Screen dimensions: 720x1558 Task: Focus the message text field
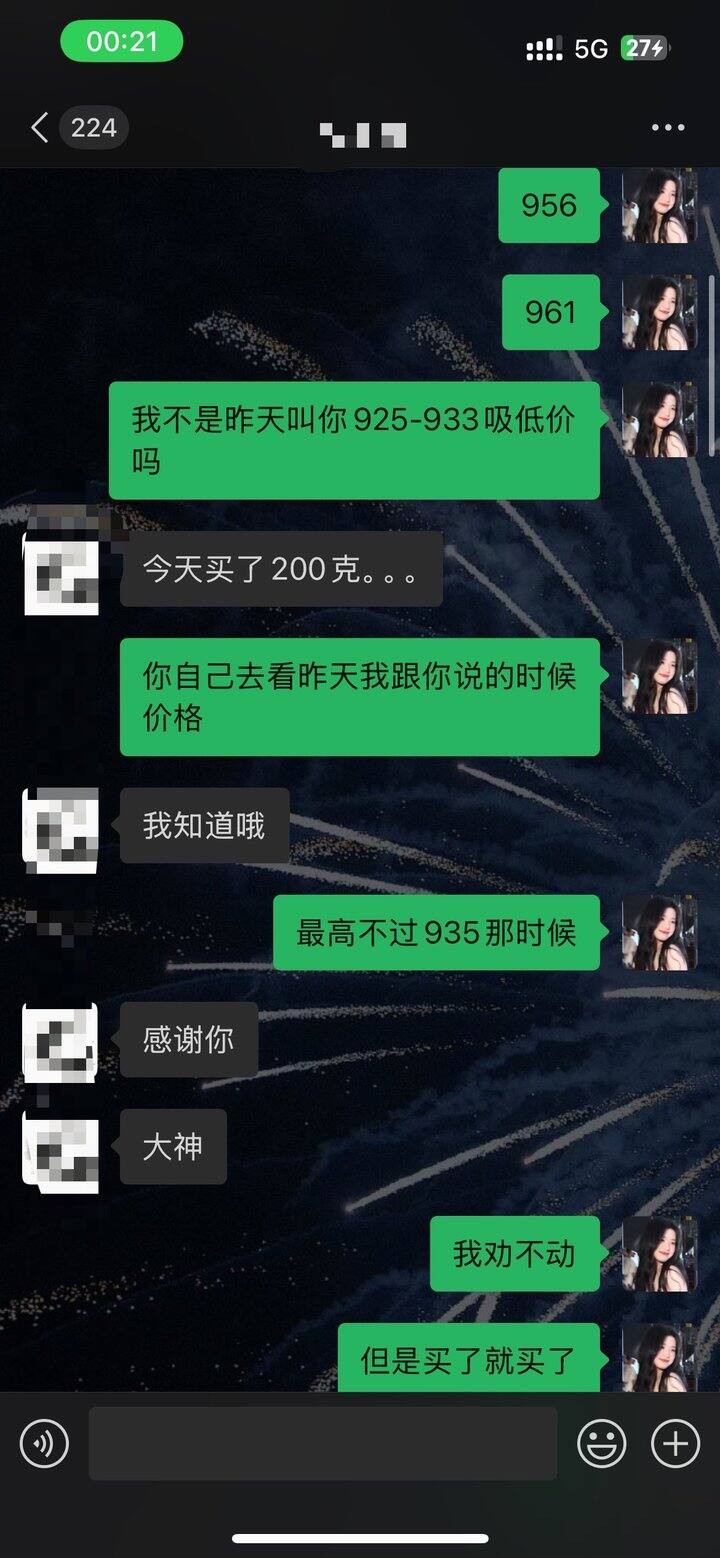(x=322, y=1444)
